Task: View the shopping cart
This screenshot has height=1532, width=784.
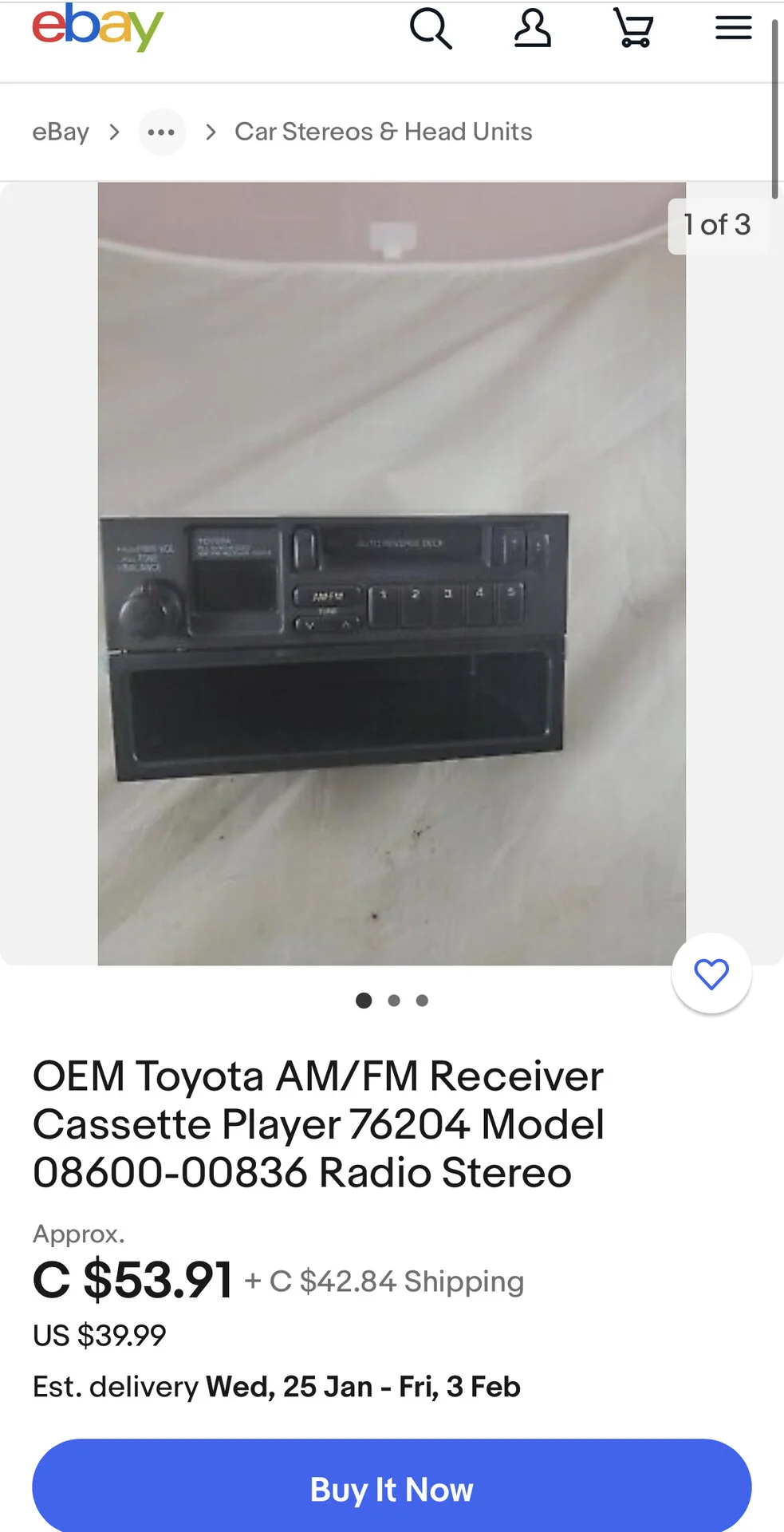Action: pos(633,29)
